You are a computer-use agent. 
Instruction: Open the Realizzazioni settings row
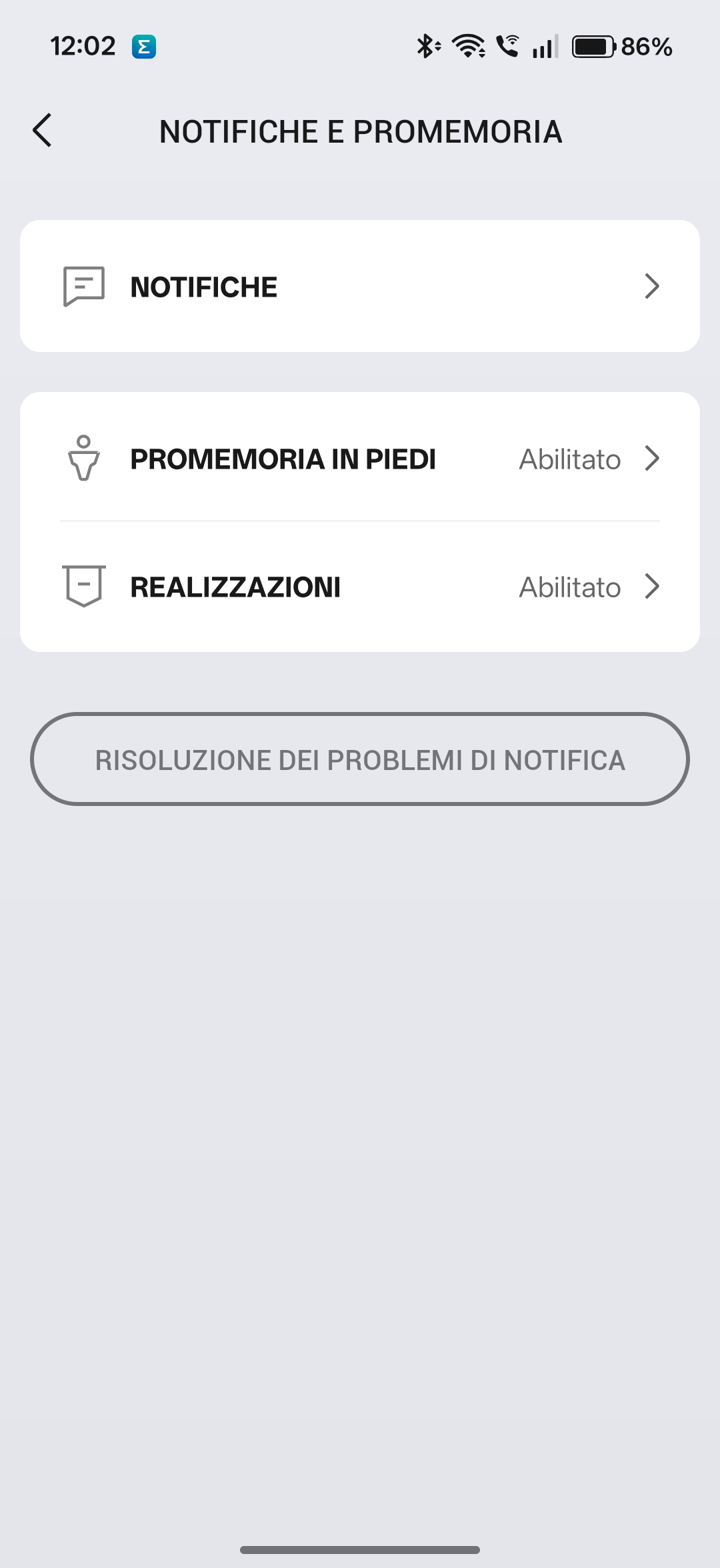pos(360,587)
